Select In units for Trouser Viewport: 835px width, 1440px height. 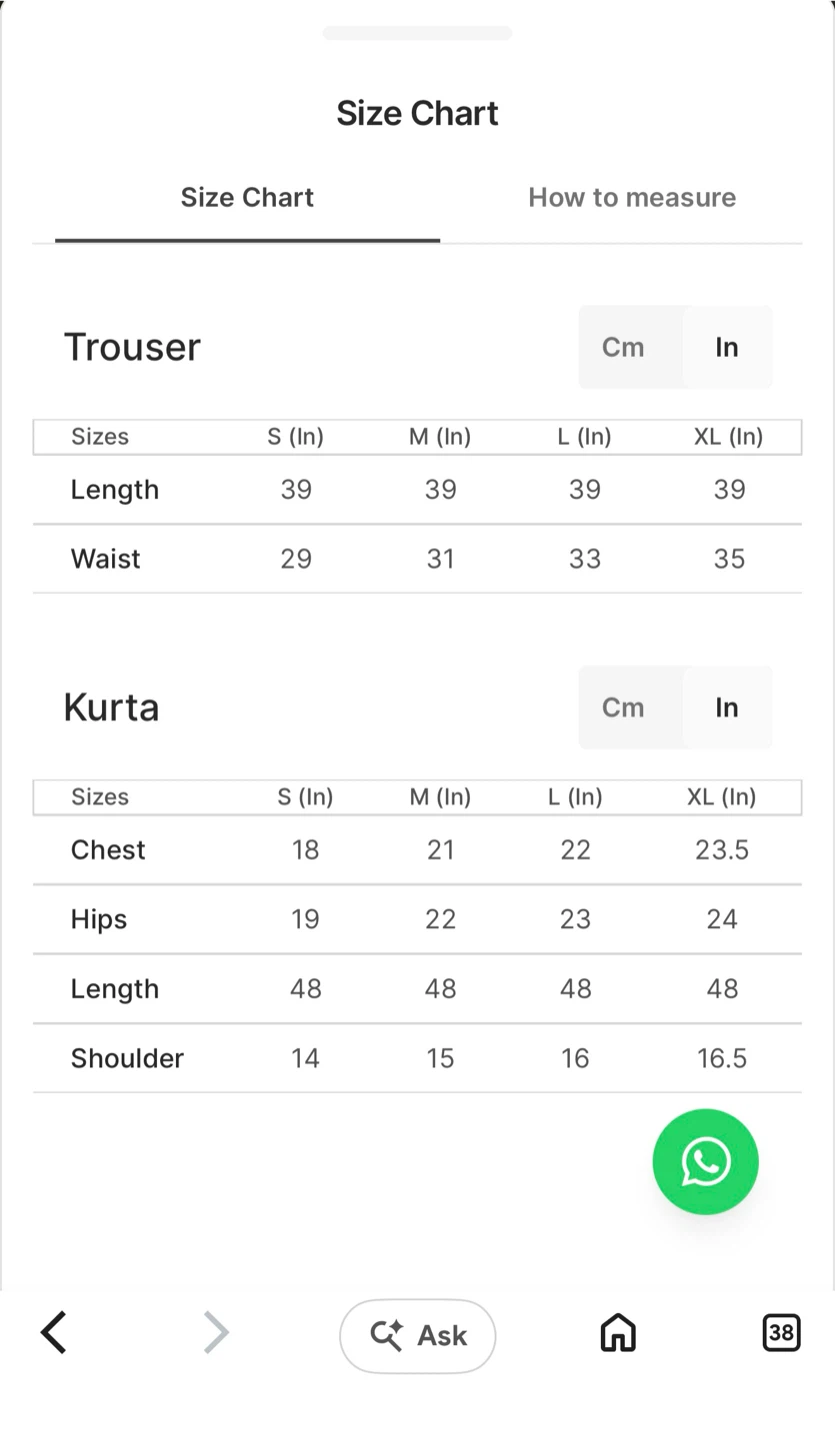tap(727, 347)
